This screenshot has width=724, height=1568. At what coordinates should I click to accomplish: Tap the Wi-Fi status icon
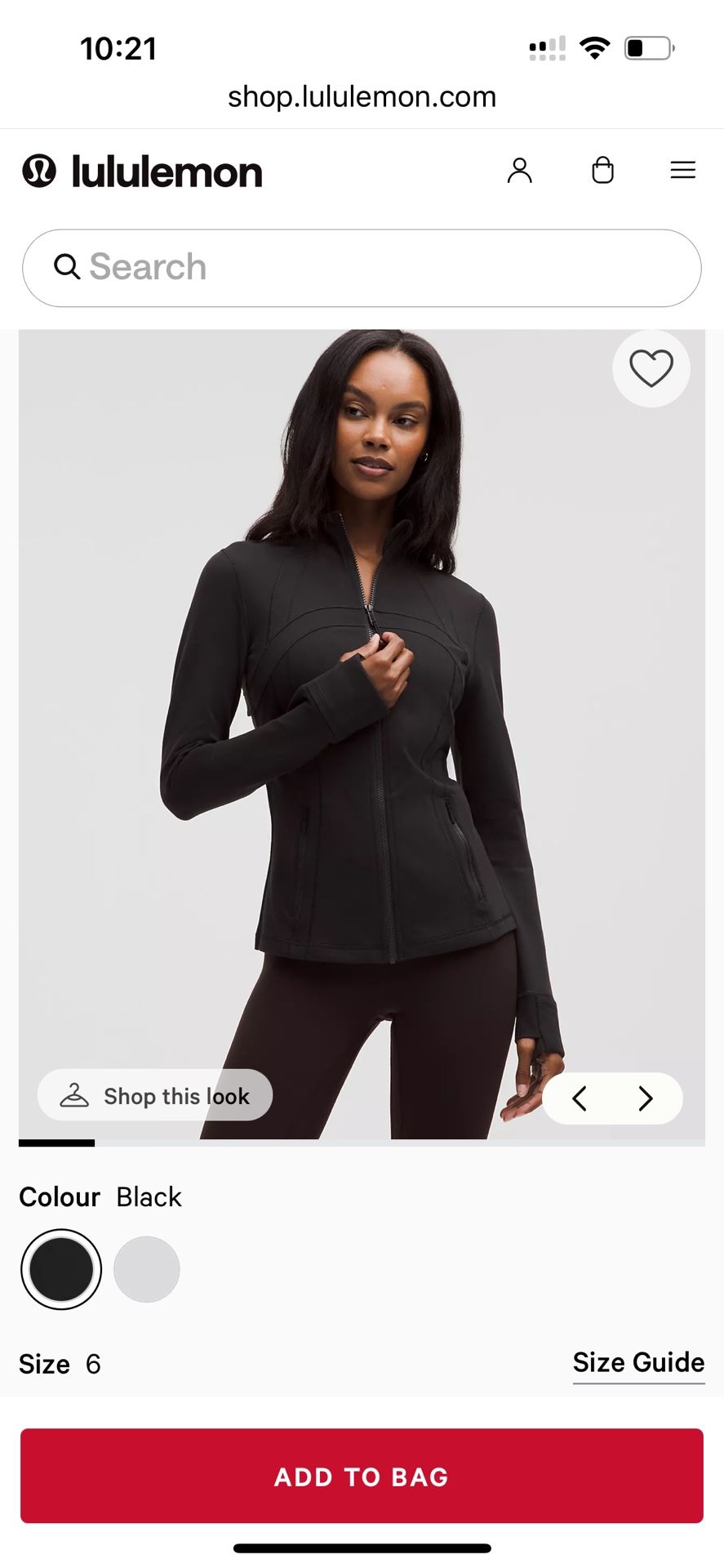595,47
